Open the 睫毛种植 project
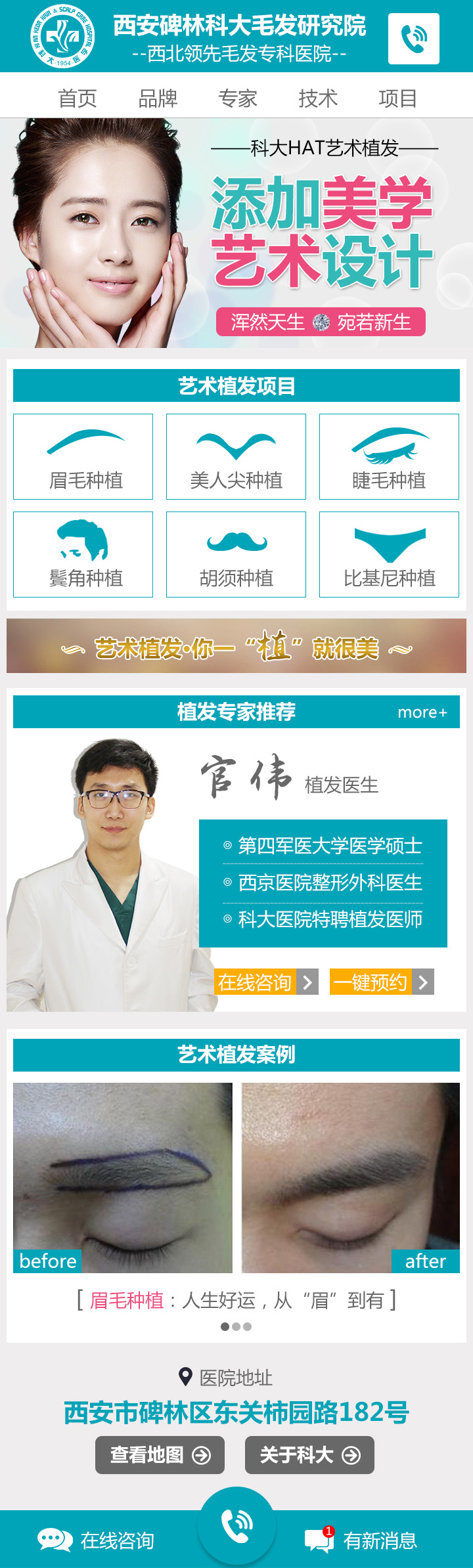 click(x=389, y=457)
